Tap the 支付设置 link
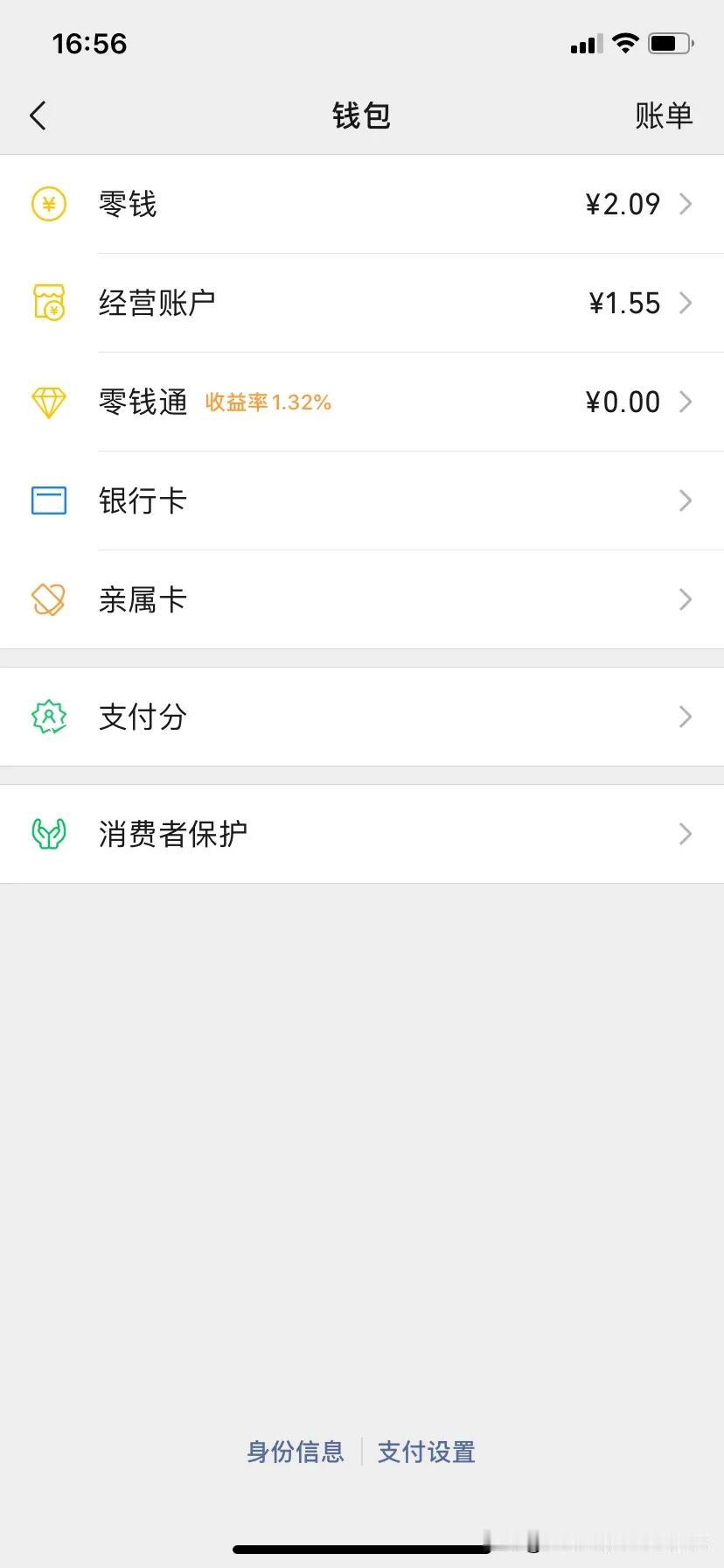 click(x=427, y=1452)
